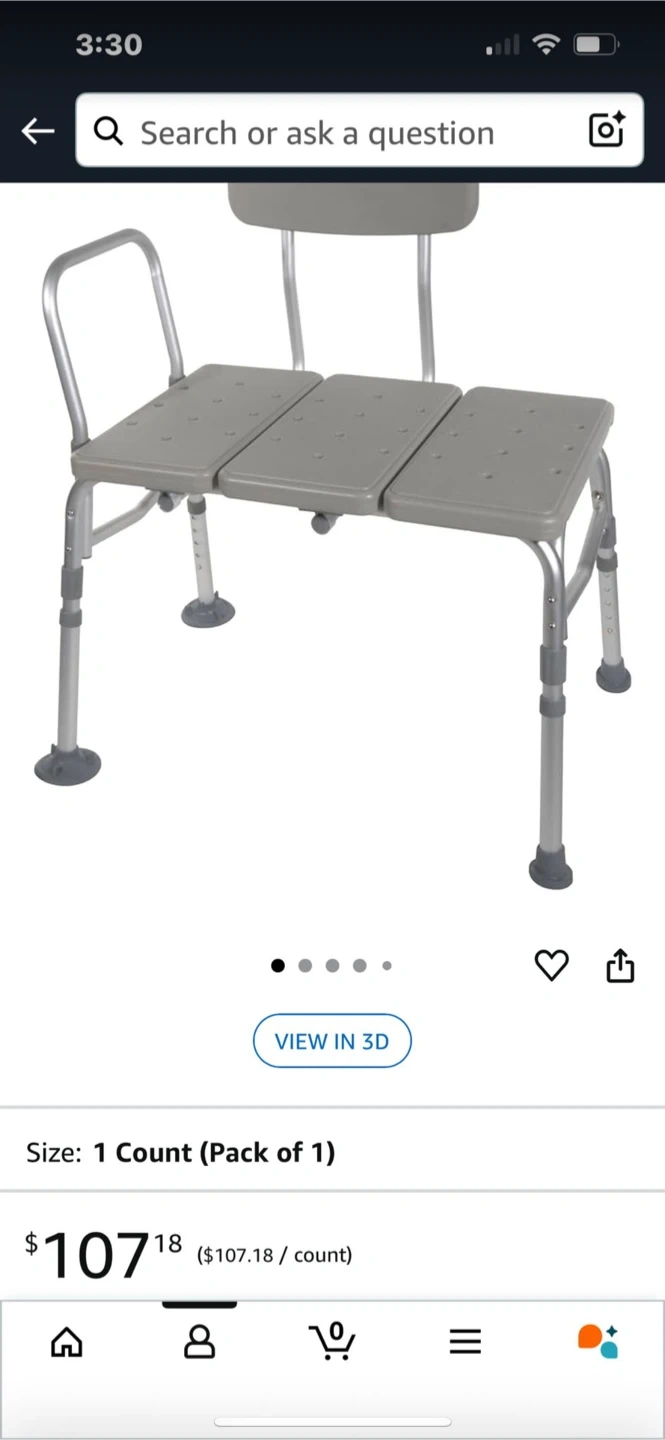Image resolution: width=665 pixels, height=1440 pixels.
Task: Open the account profile tab
Action: pyautogui.click(x=200, y=1341)
